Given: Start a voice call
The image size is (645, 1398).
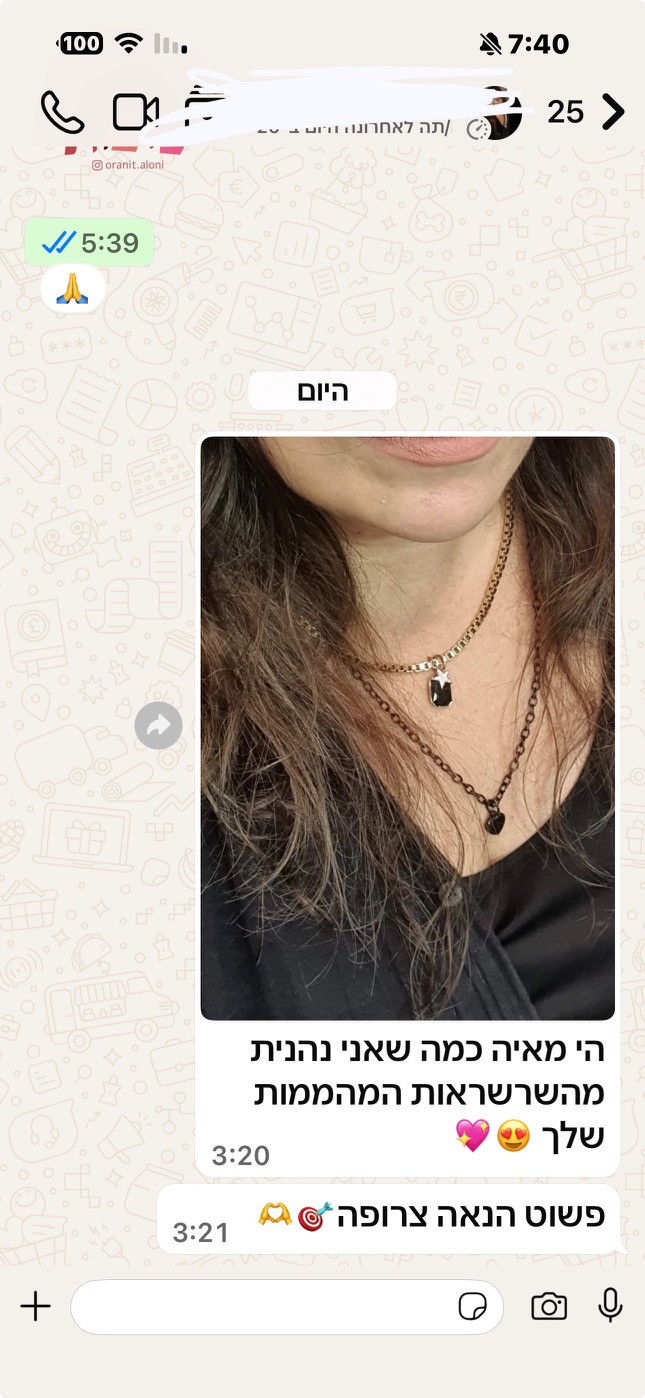Looking at the screenshot, I should tap(62, 112).
